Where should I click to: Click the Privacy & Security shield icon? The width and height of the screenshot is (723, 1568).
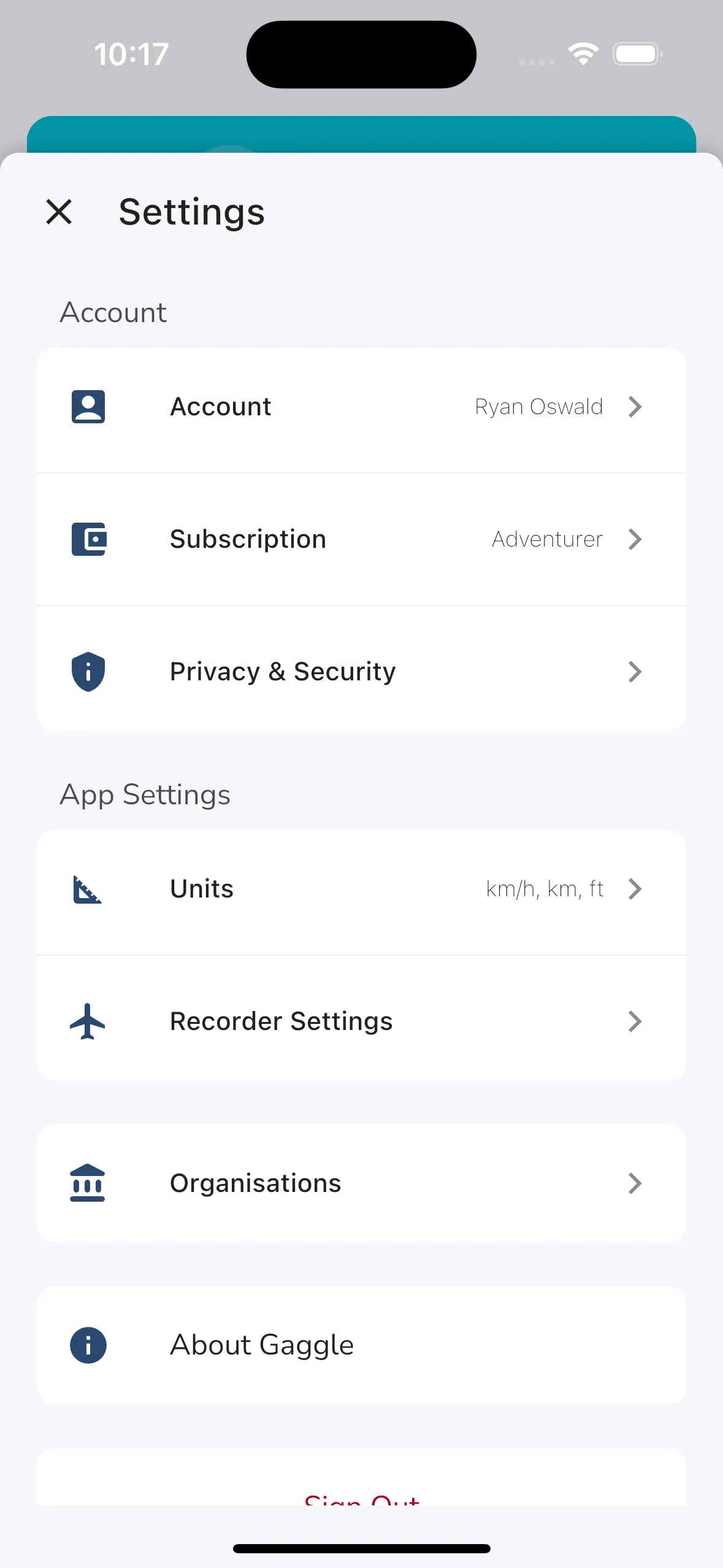(88, 672)
